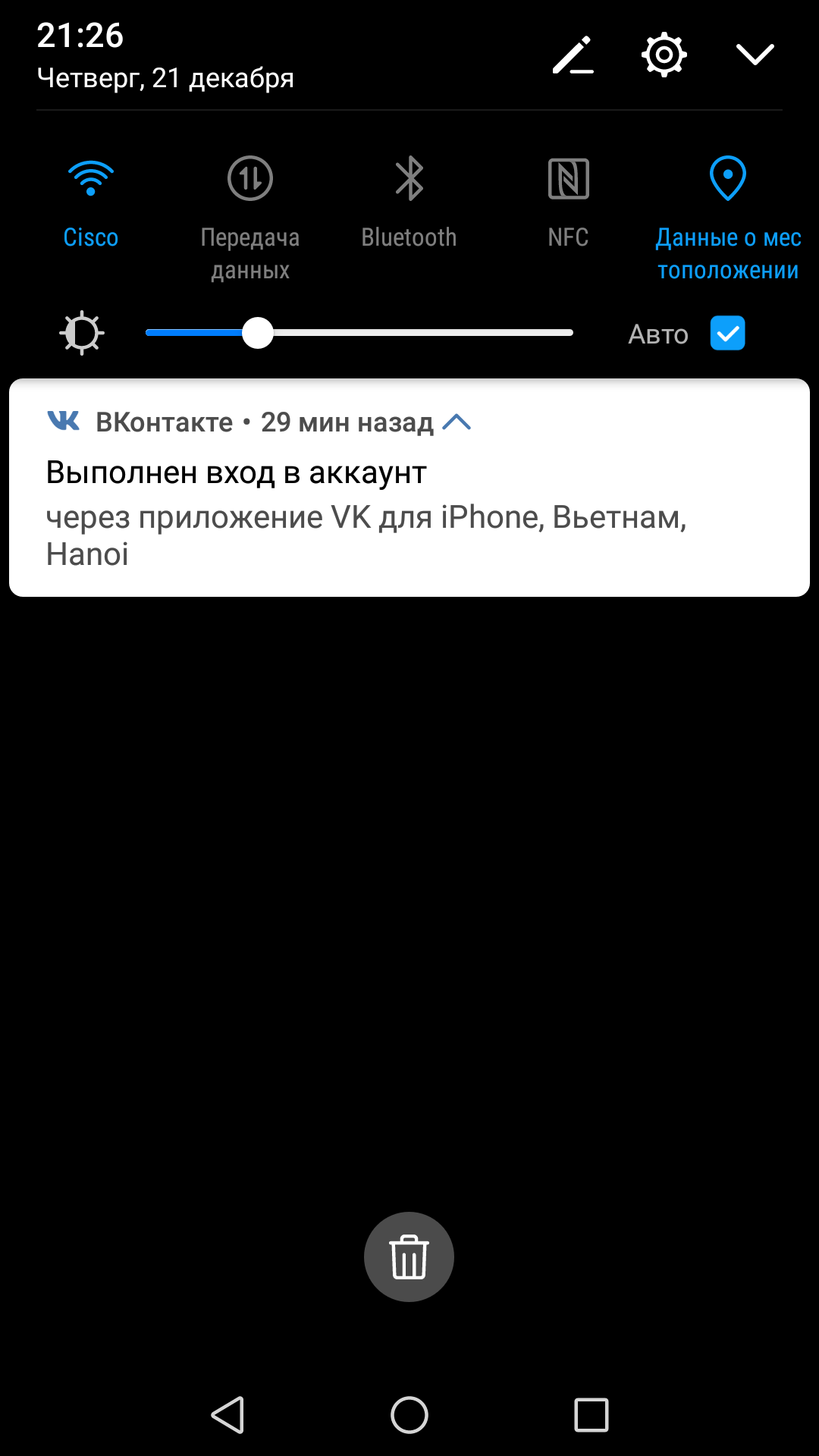Image resolution: width=819 pixels, height=1456 pixels.
Task: Edit the quick settings tiles
Action: click(573, 55)
